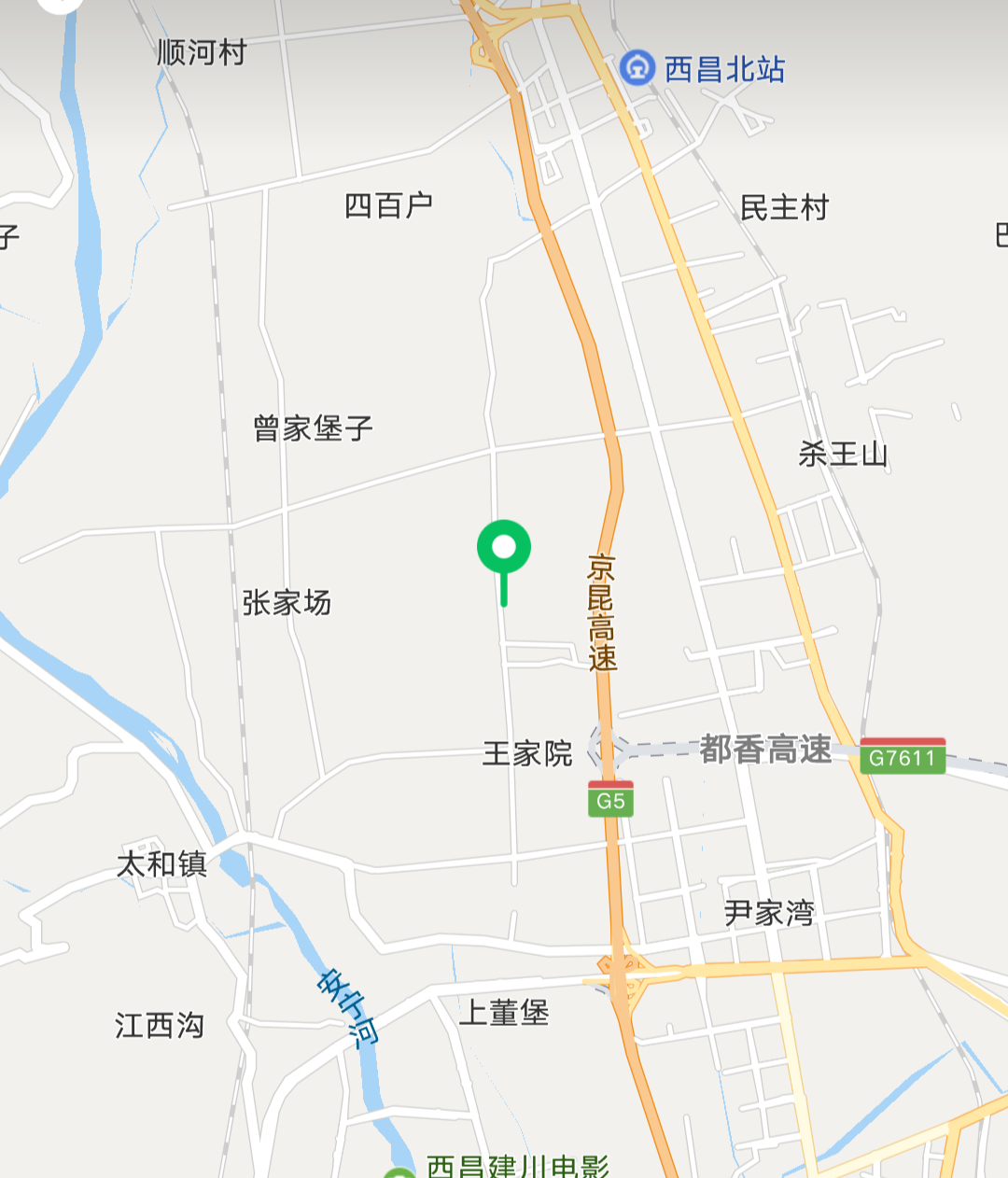Tap the green location pin marker

(504, 549)
